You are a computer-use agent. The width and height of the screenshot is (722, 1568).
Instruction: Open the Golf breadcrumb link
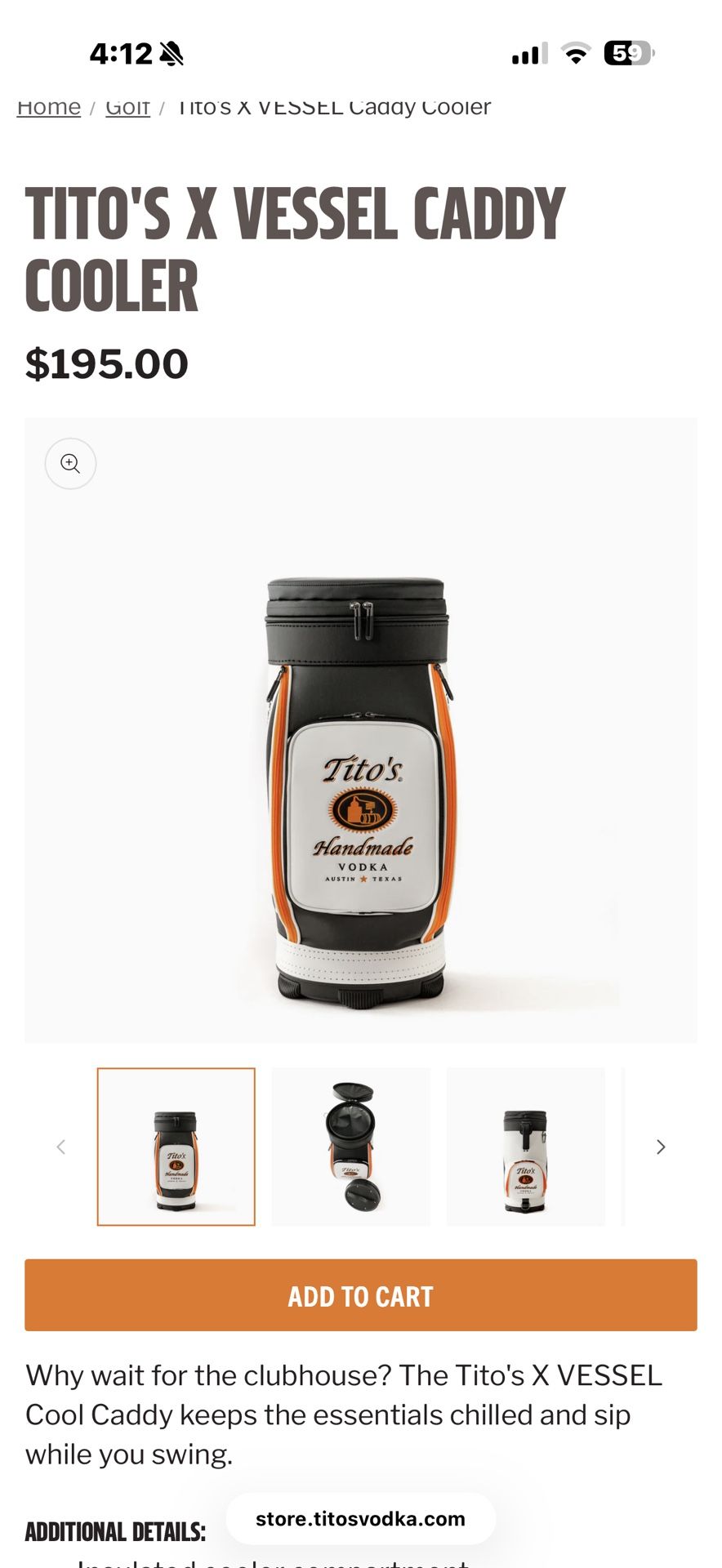pos(127,108)
